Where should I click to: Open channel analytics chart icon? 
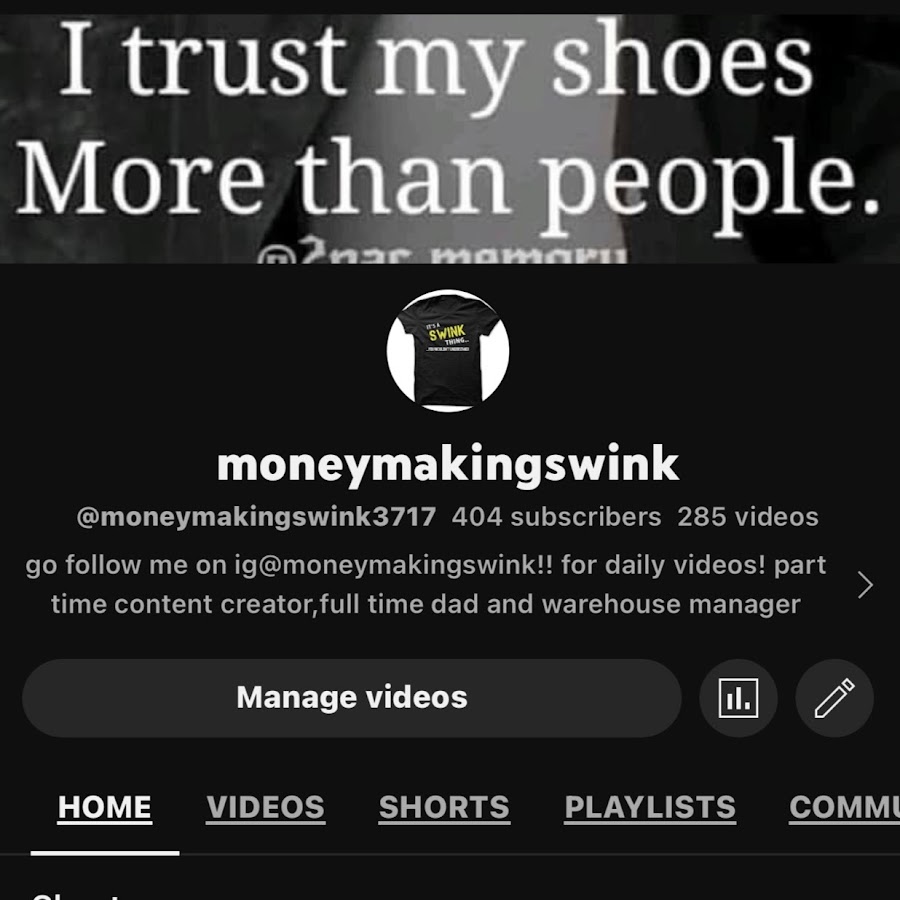click(738, 698)
